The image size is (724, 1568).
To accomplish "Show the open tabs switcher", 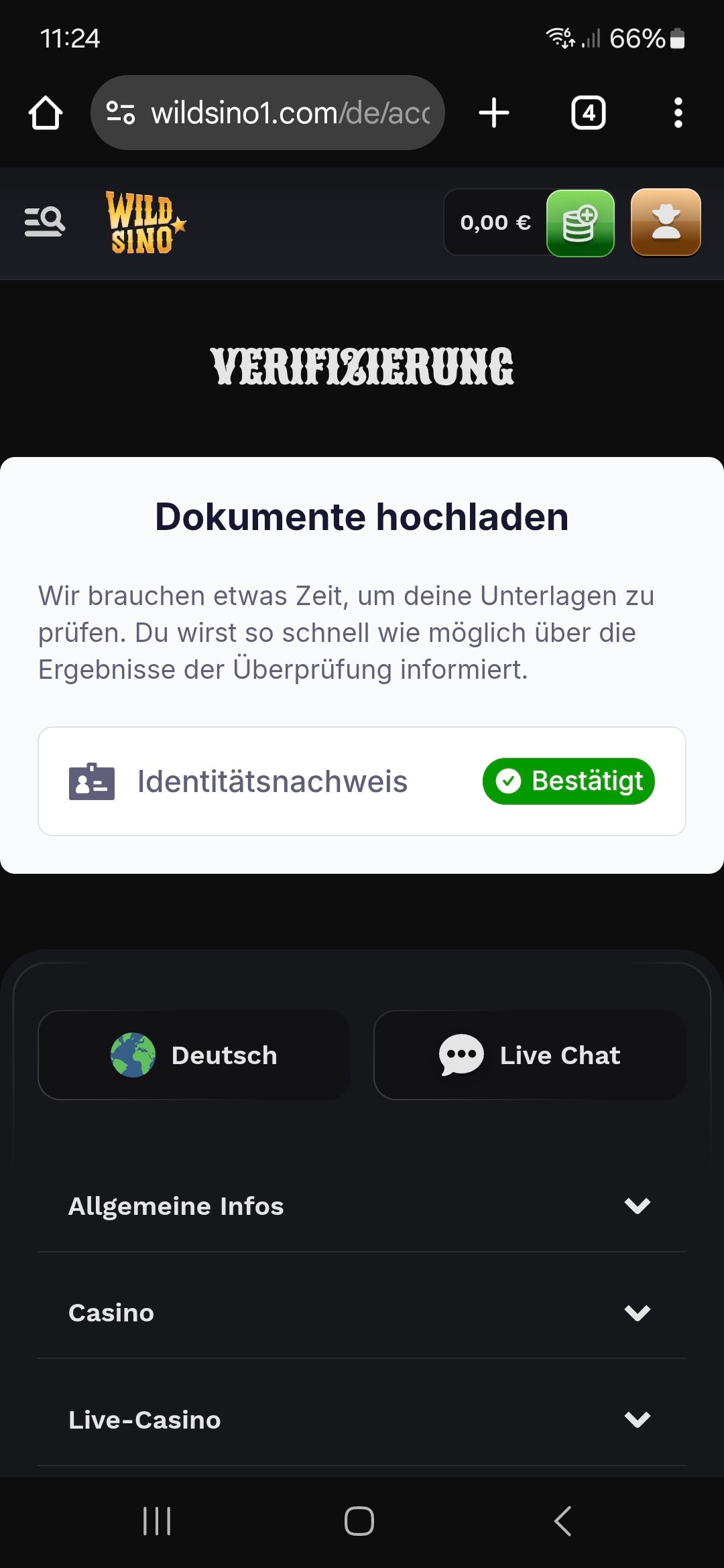I will (x=588, y=113).
